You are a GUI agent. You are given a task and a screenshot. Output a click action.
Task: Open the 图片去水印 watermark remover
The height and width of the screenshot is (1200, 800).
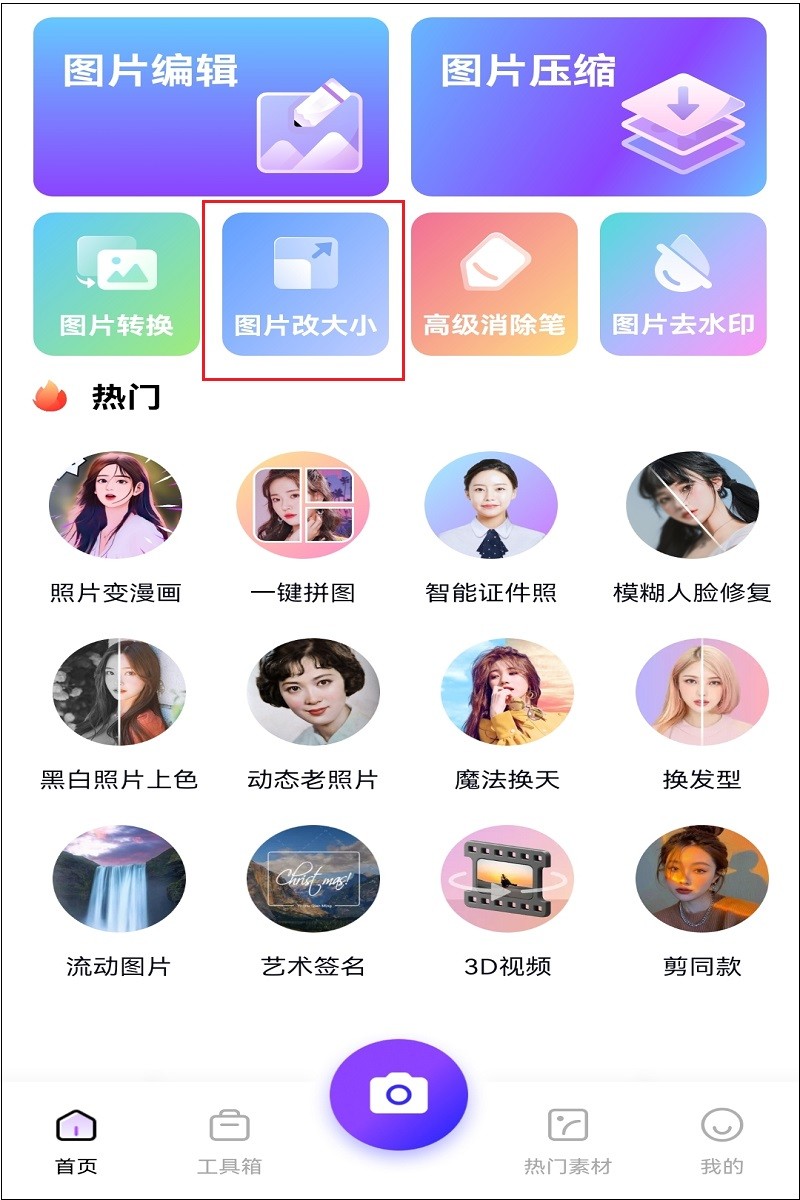coord(682,285)
